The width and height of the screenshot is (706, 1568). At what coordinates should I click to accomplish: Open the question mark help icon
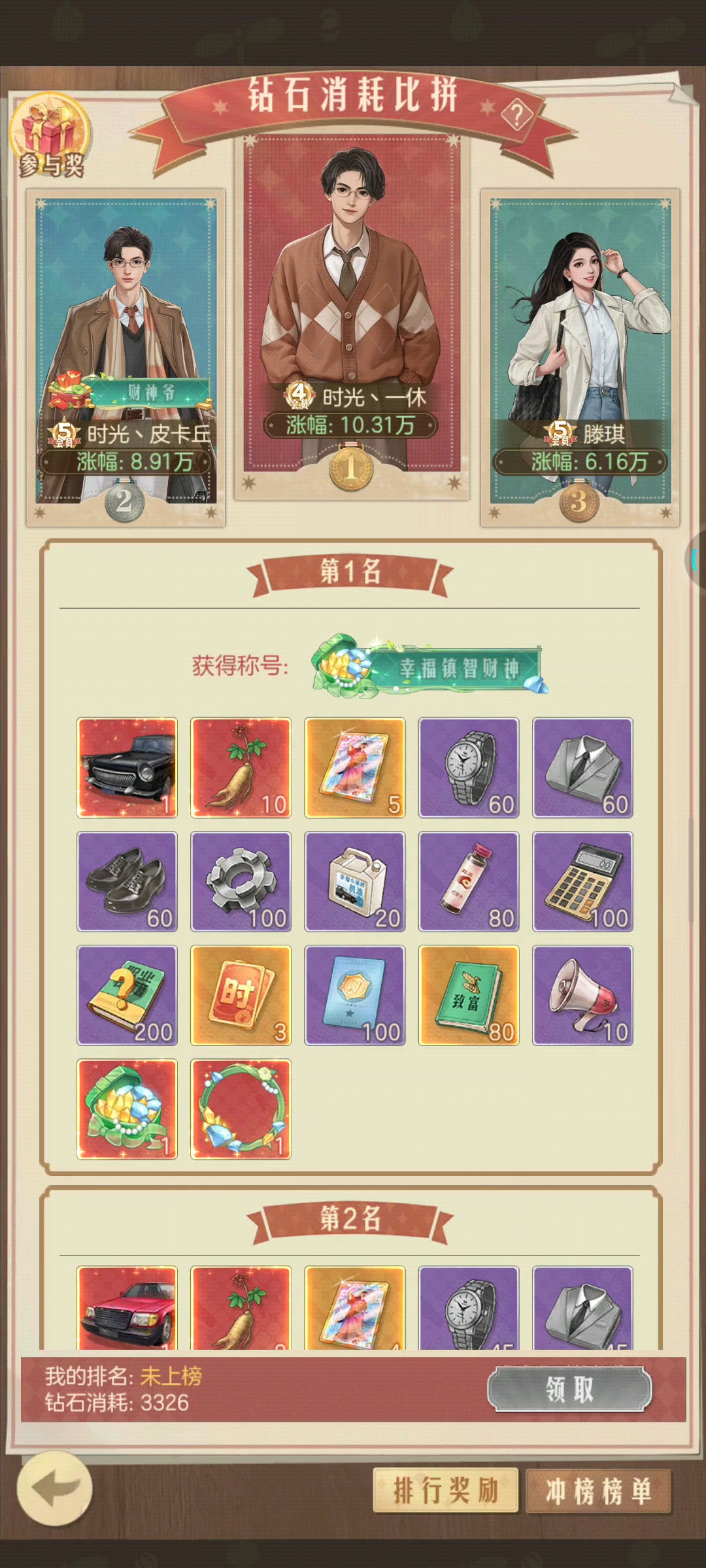[517, 116]
